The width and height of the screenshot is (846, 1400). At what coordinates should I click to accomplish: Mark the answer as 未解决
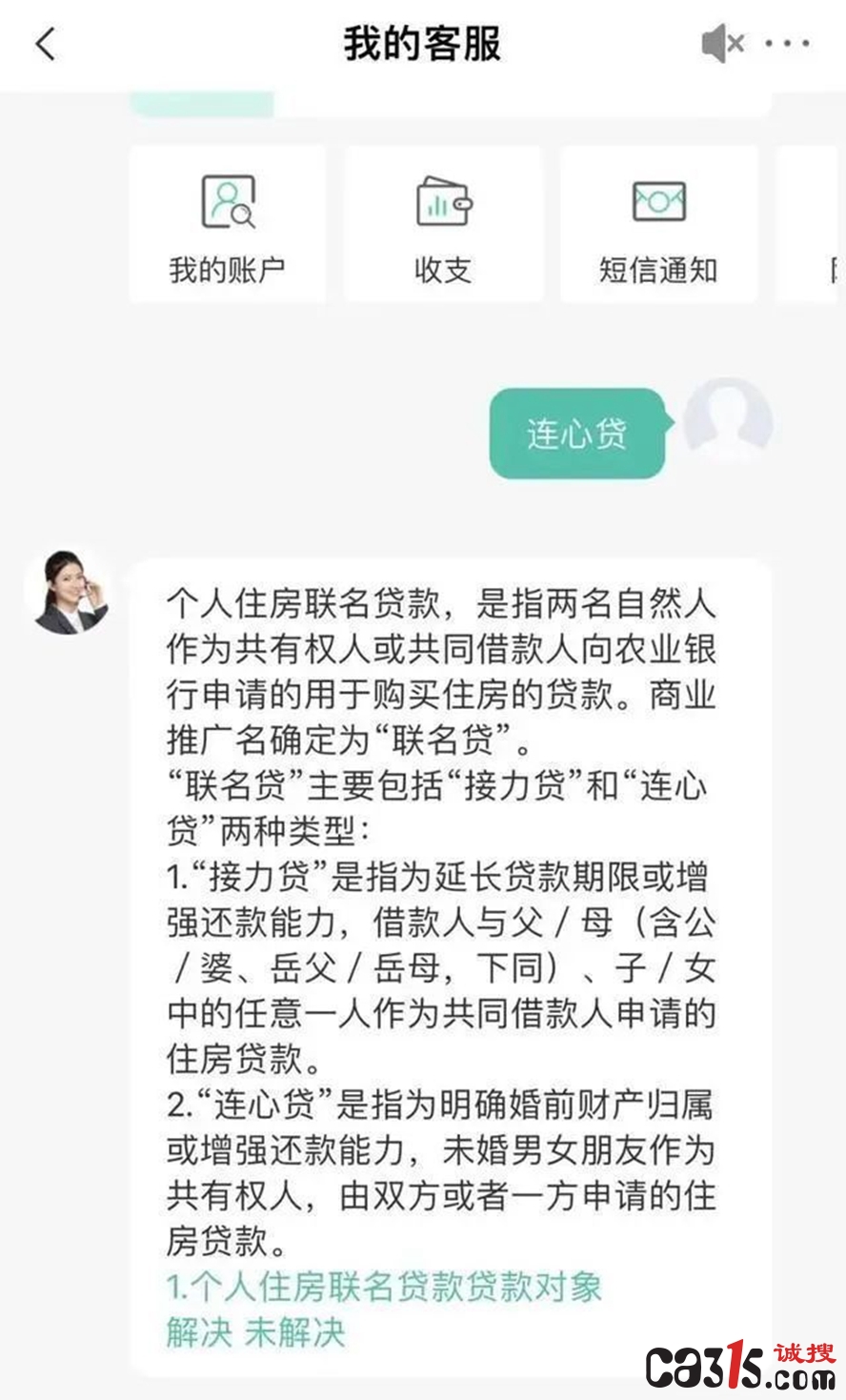(294, 1332)
